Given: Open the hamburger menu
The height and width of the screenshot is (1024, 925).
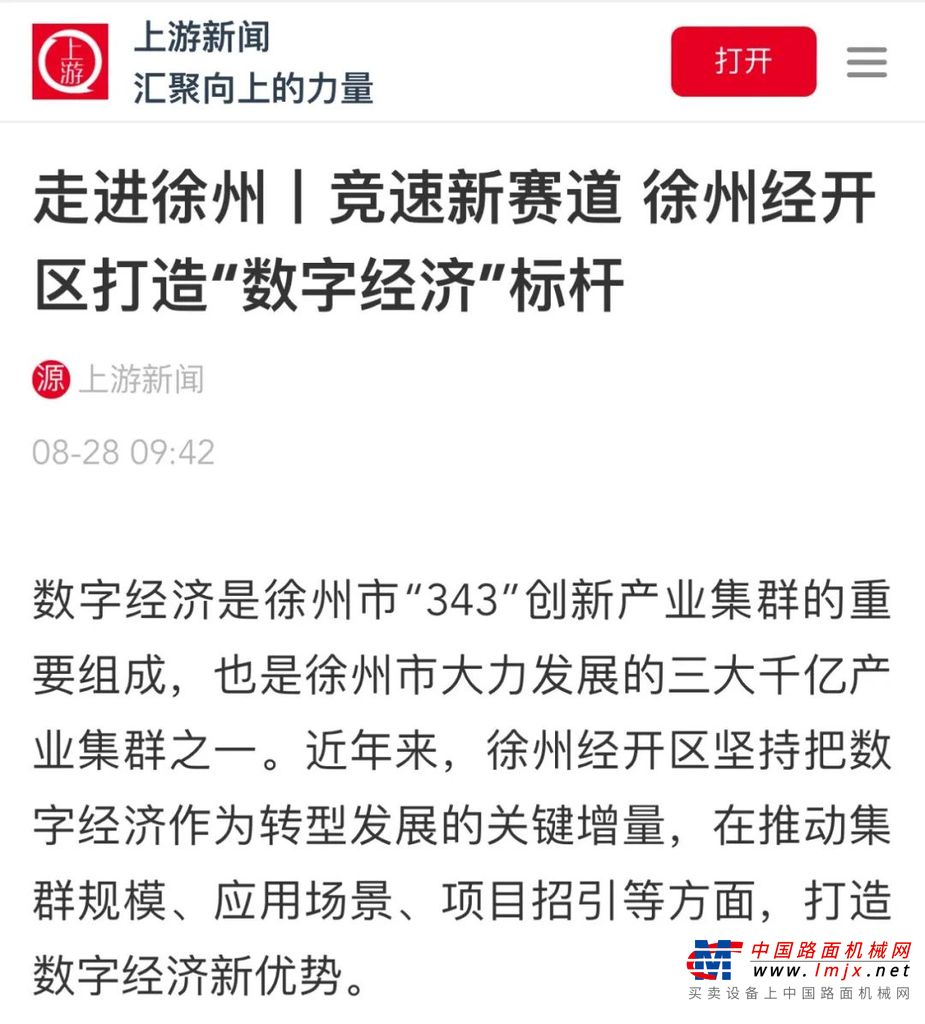Looking at the screenshot, I should [866, 62].
